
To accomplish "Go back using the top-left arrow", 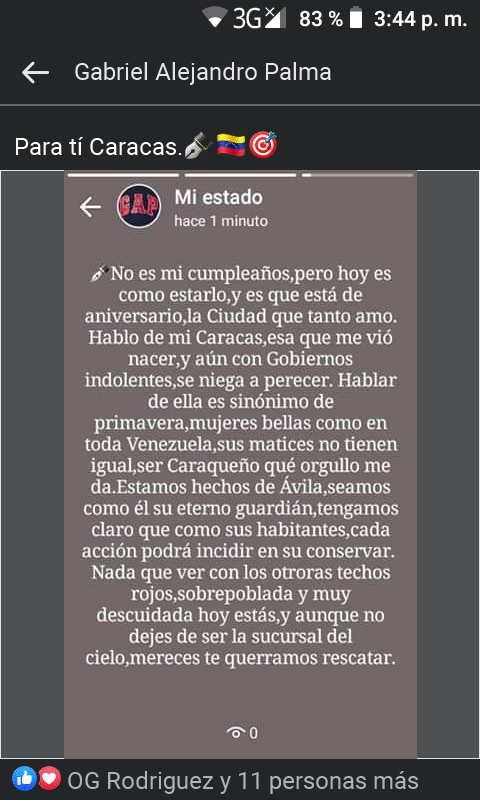I will point(35,73).
